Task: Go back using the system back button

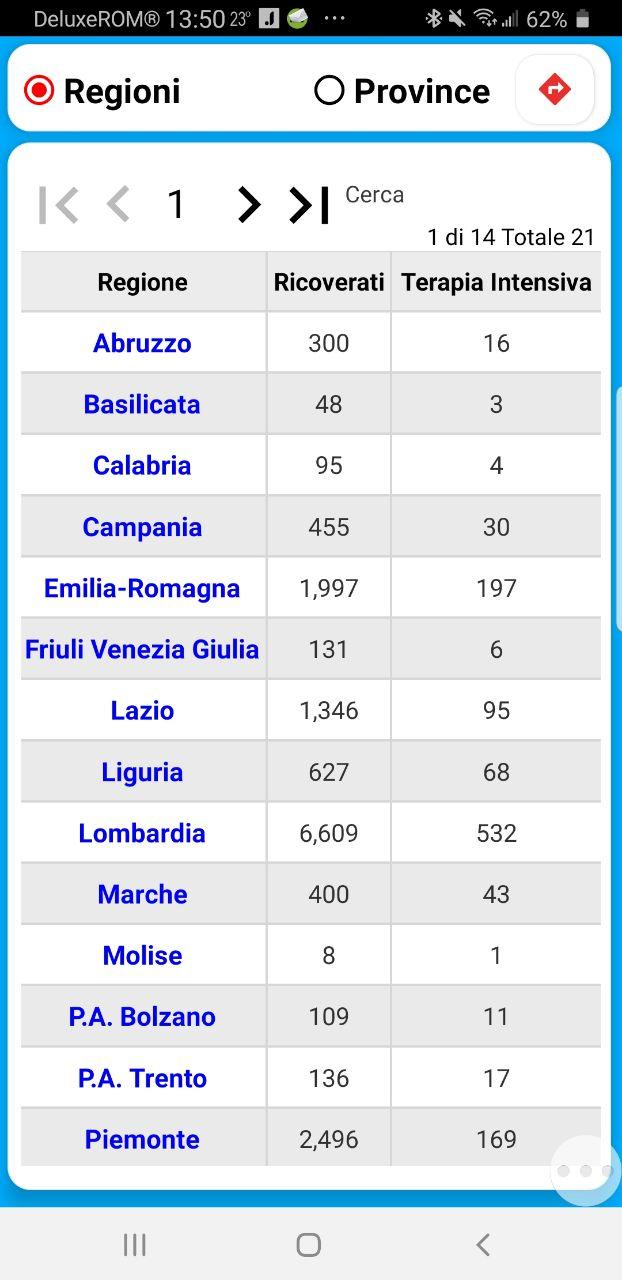Action: [x=483, y=1244]
